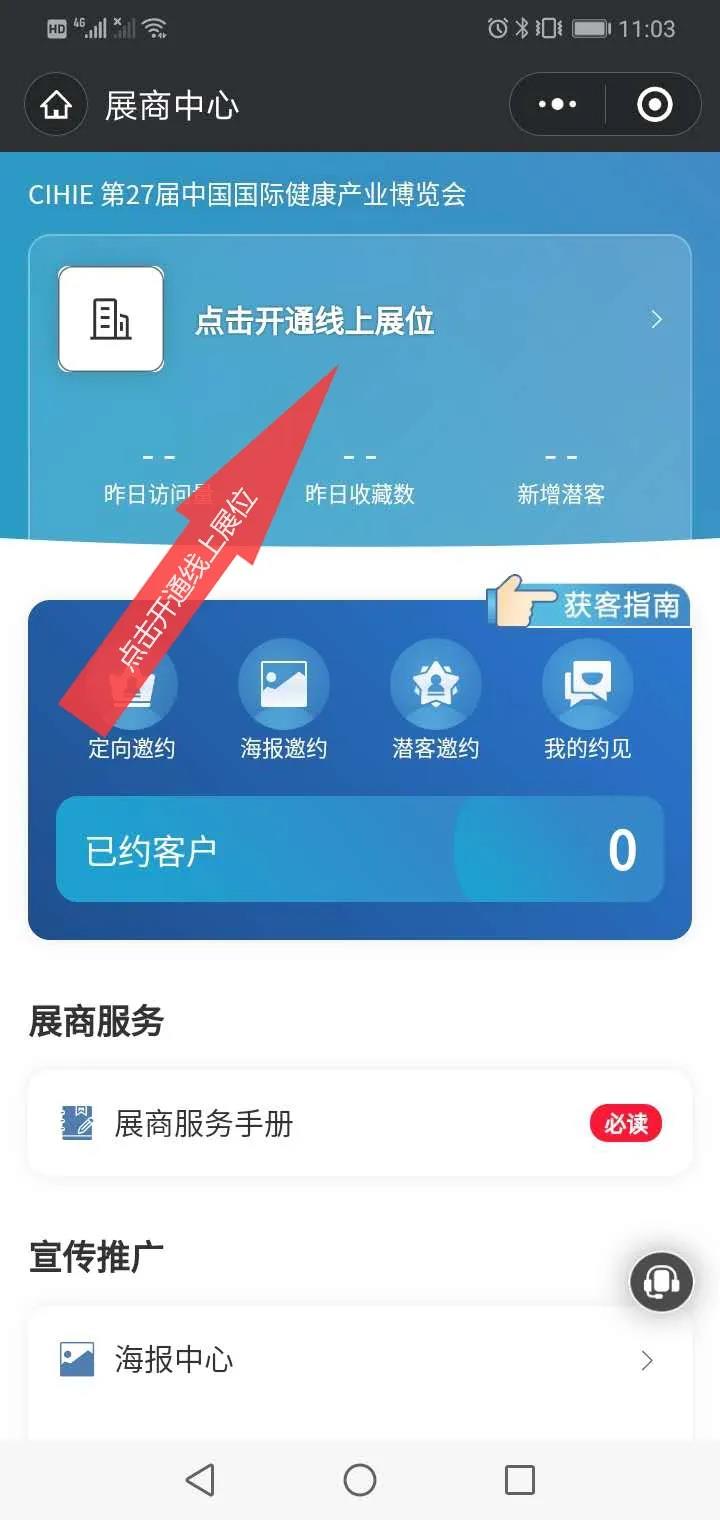Viewport: 720px width, 1520px height.
Task: Open the 已约客户 card
Action: [360, 850]
